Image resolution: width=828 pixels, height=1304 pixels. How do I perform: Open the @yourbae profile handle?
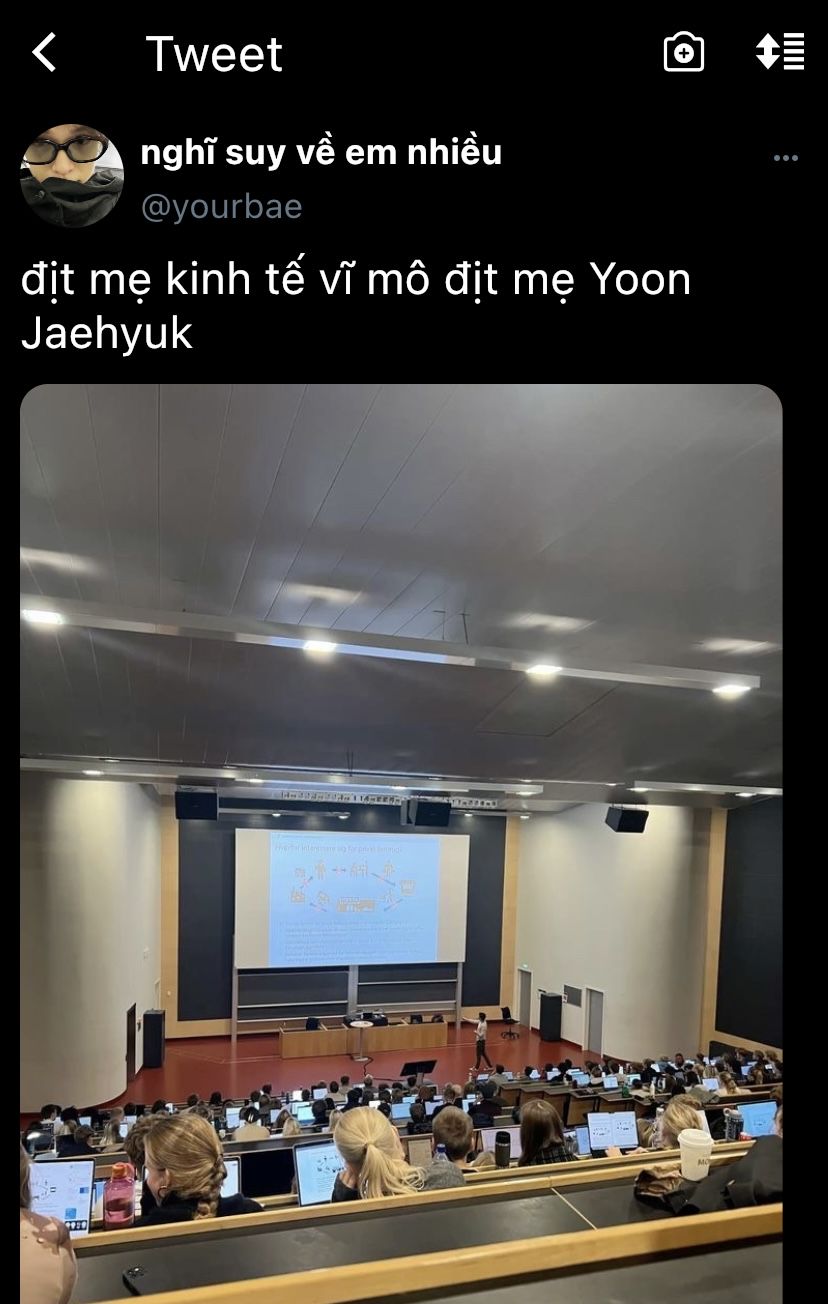click(x=221, y=207)
